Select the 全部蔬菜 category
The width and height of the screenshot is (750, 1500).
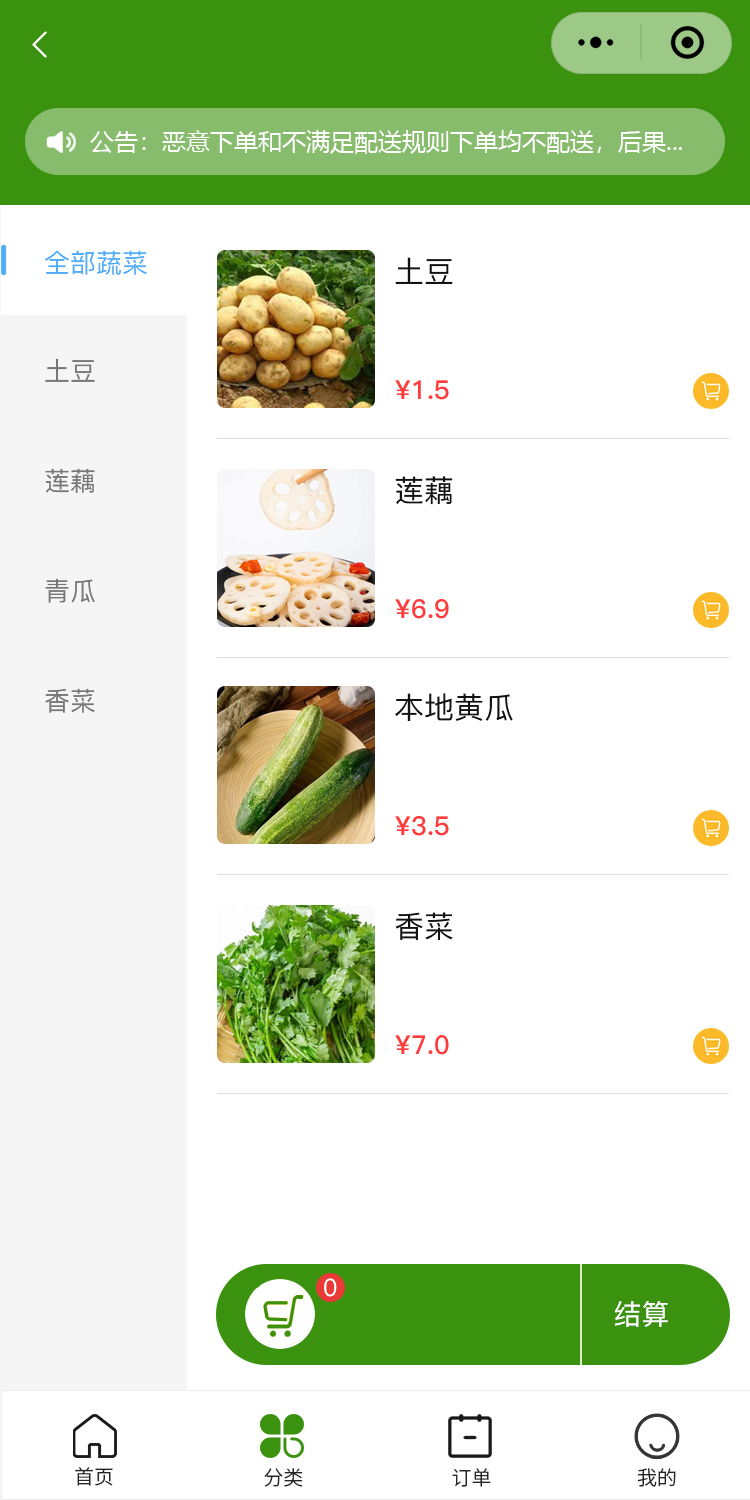pos(95,263)
